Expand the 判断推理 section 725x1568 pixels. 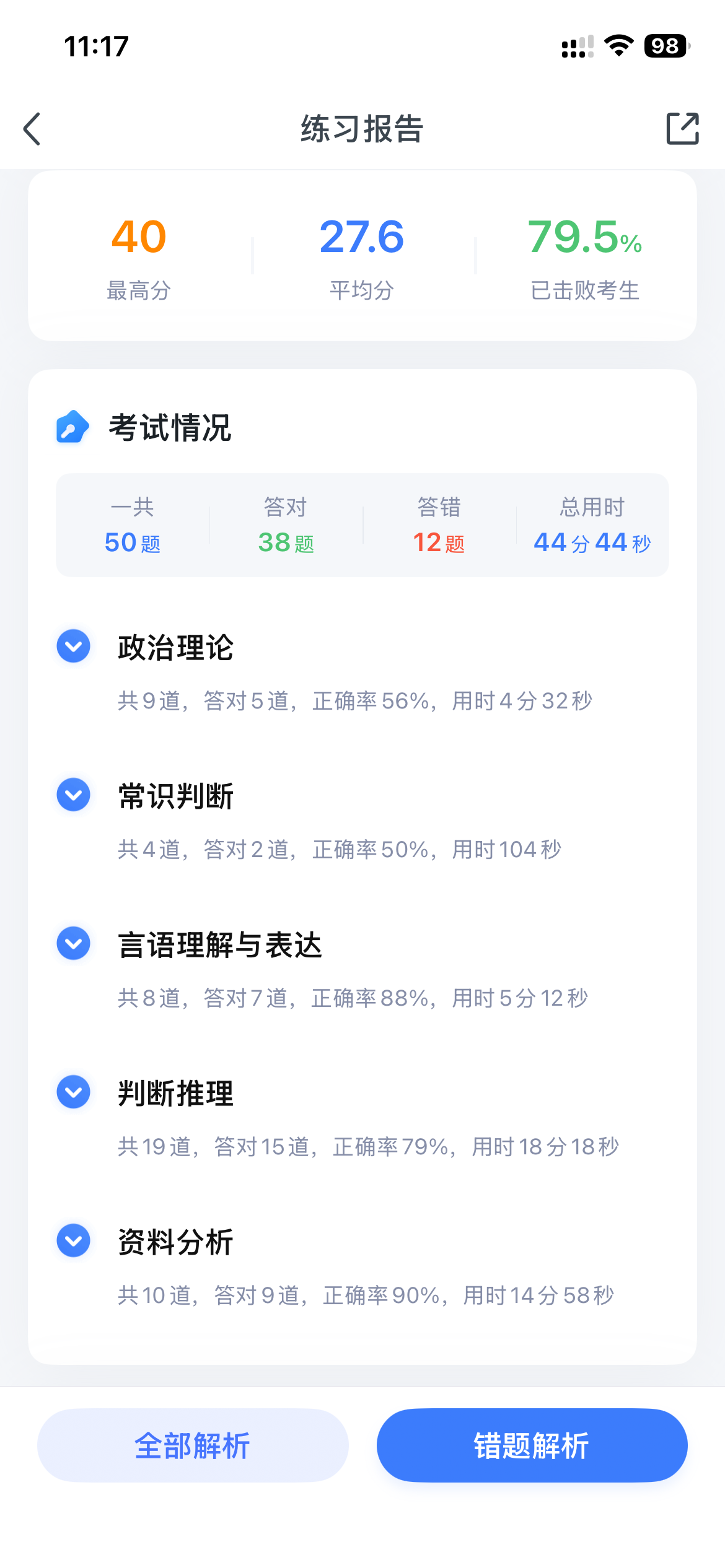pyautogui.click(x=74, y=1092)
